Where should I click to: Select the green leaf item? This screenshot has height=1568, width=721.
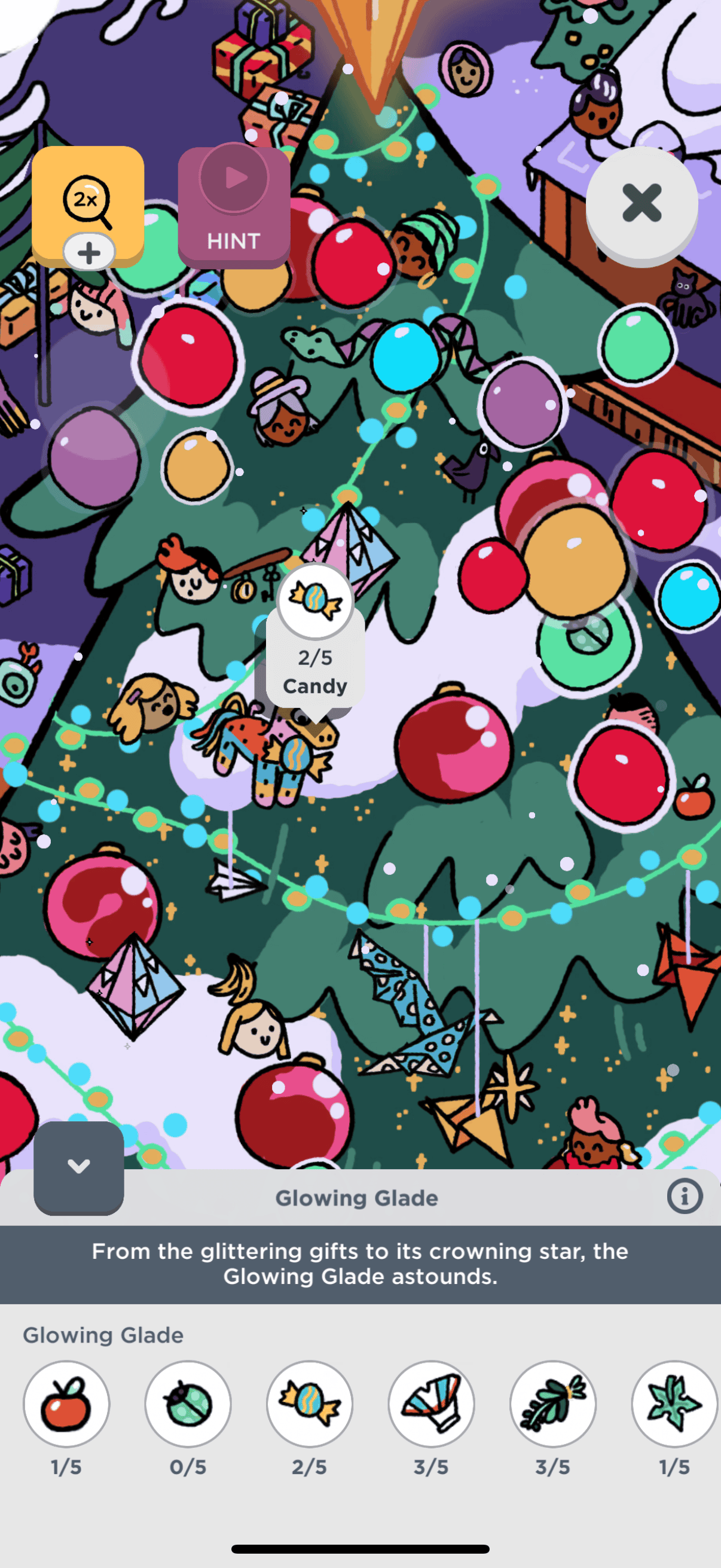tap(675, 1403)
